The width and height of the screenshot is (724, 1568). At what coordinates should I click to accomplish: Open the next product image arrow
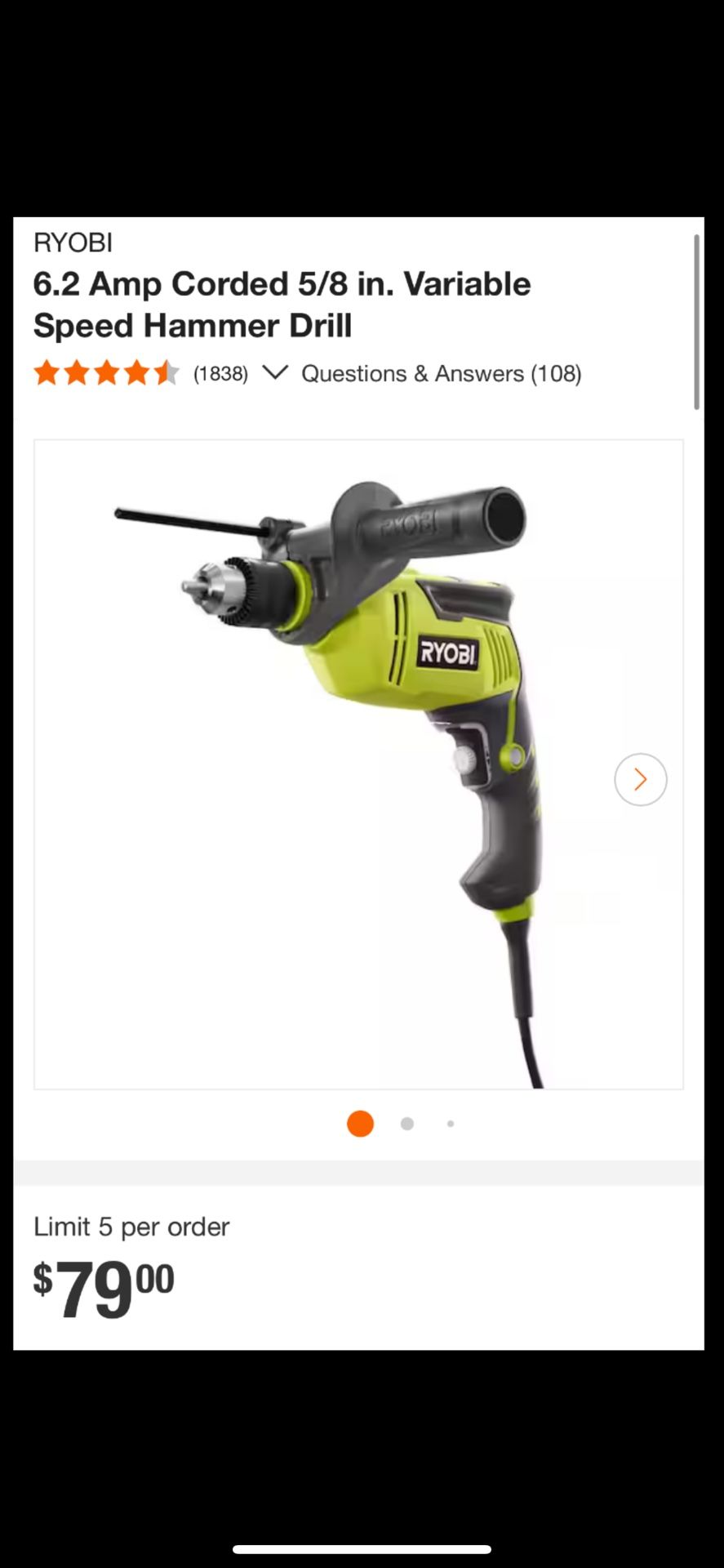(x=640, y=780)
